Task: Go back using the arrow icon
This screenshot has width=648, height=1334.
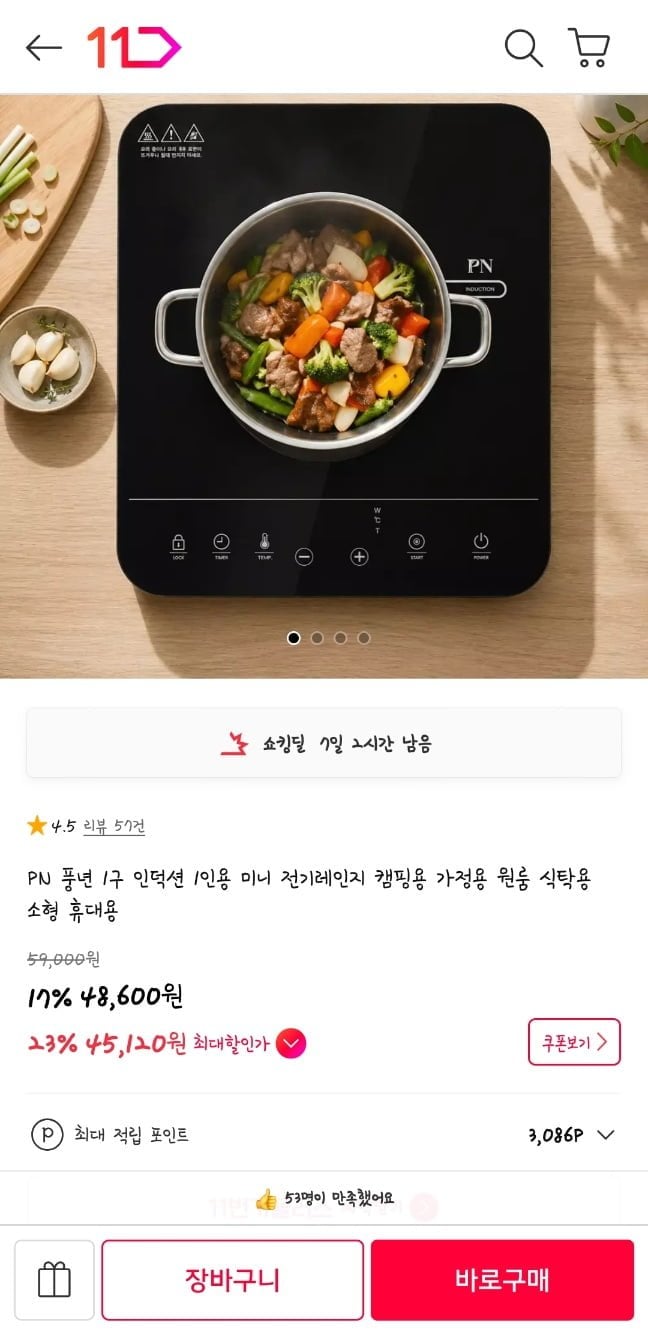Action: pos(43,47)
